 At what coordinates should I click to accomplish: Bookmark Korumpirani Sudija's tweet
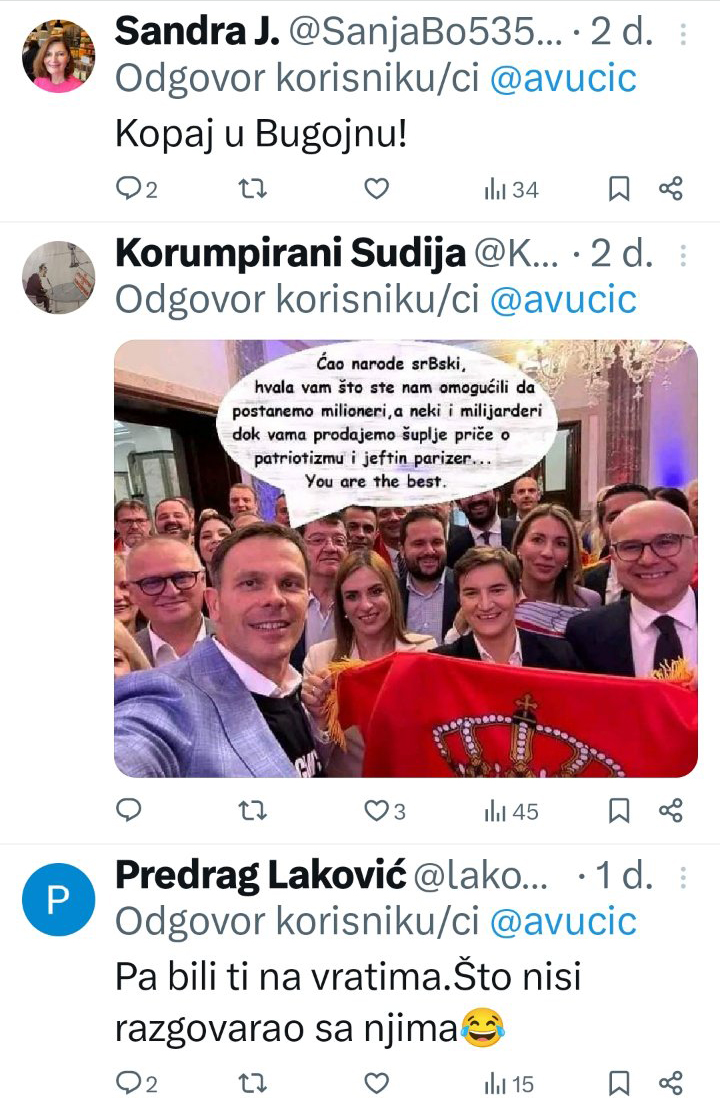click(x=620, y=810)
